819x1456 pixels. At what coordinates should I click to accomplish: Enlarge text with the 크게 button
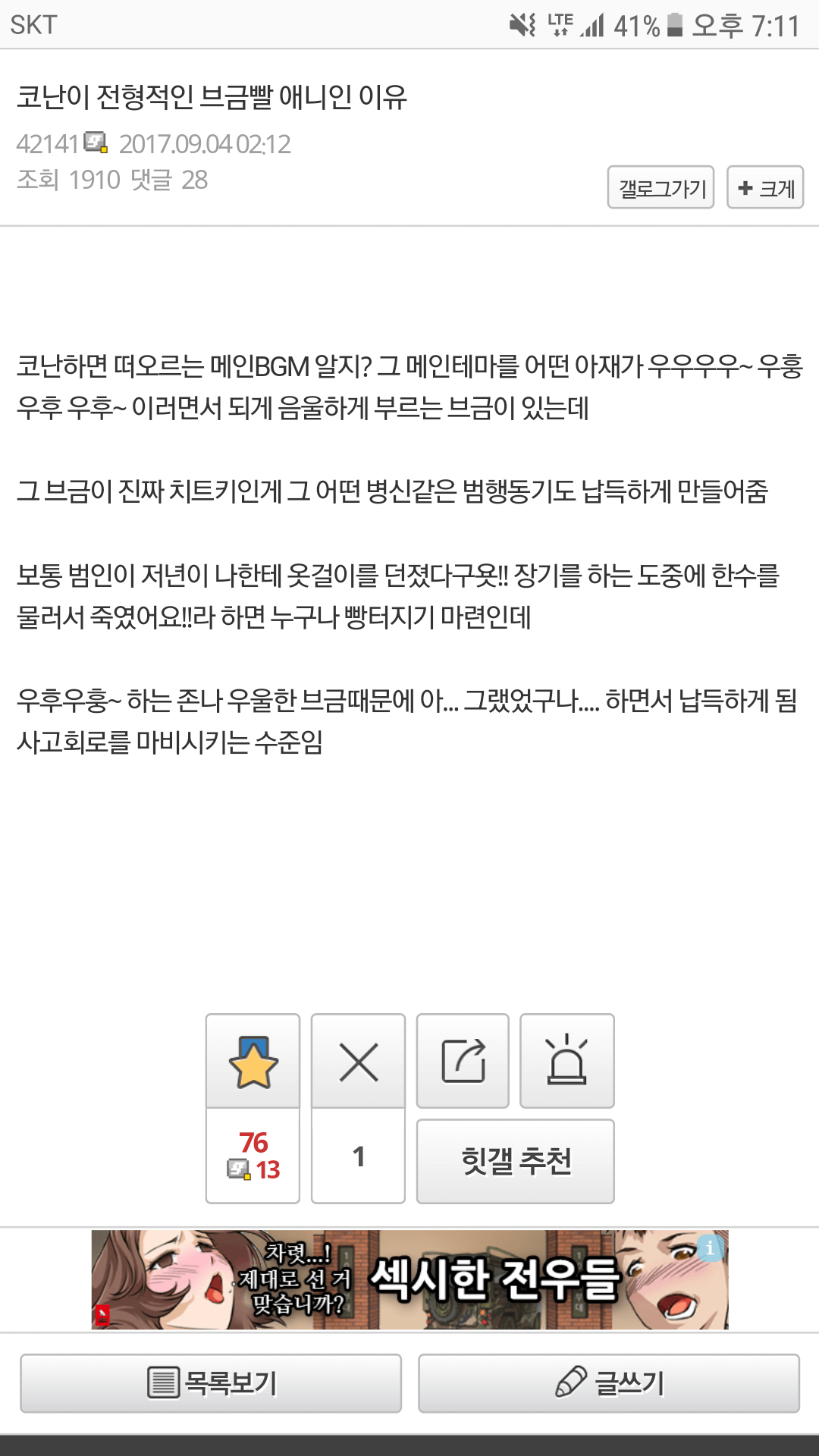(765, 187)
